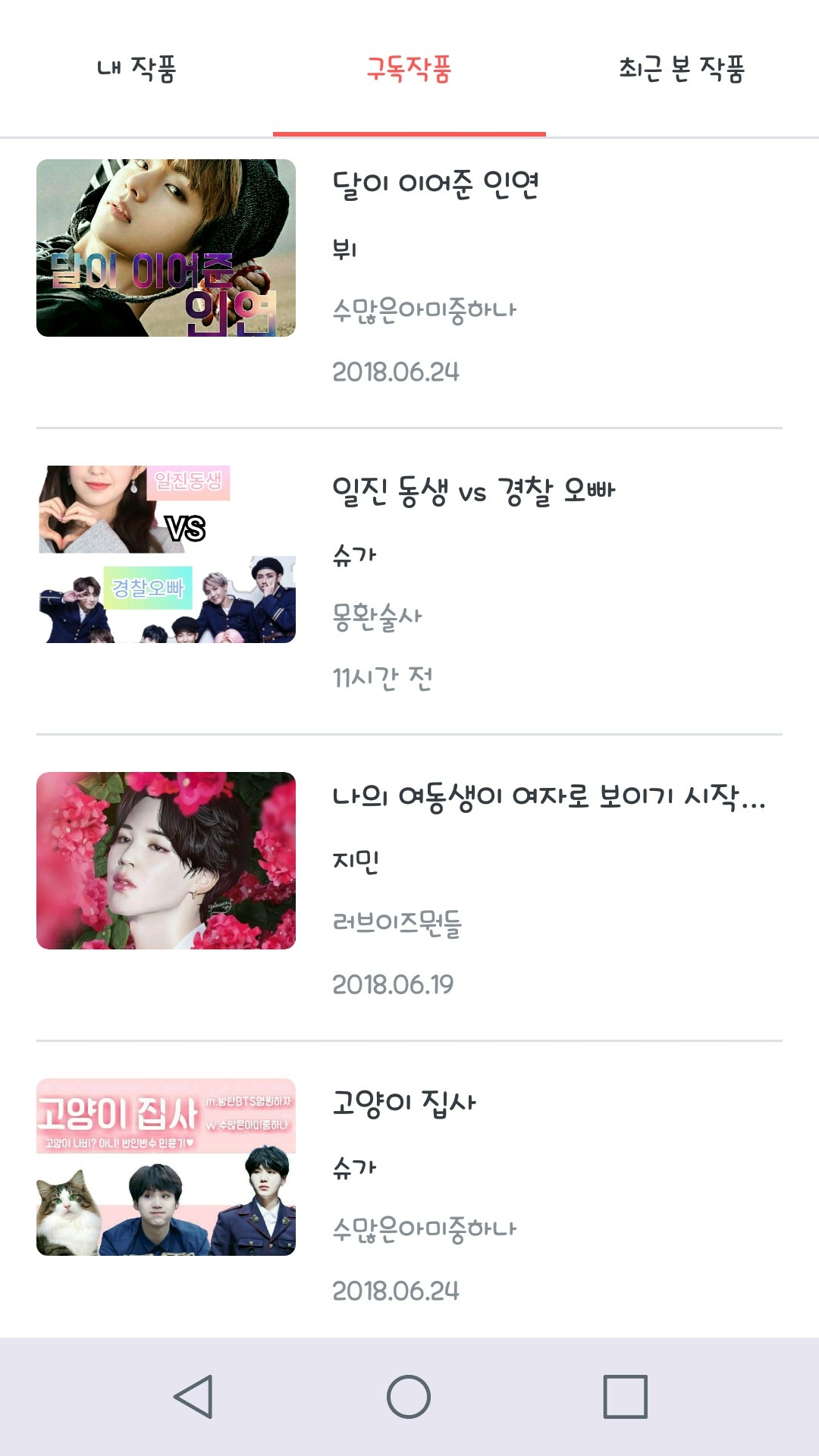Select the 구독작품 tab
This screenshot has width=819, height=1456.
409,69
